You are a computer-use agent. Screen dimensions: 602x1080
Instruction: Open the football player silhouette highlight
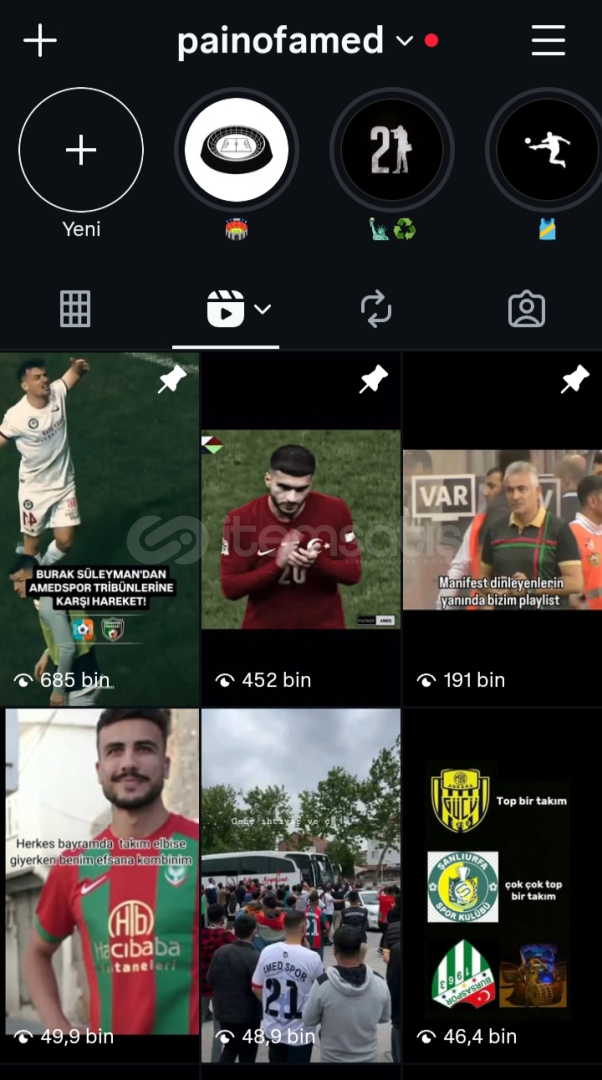(x=547, y=150)
